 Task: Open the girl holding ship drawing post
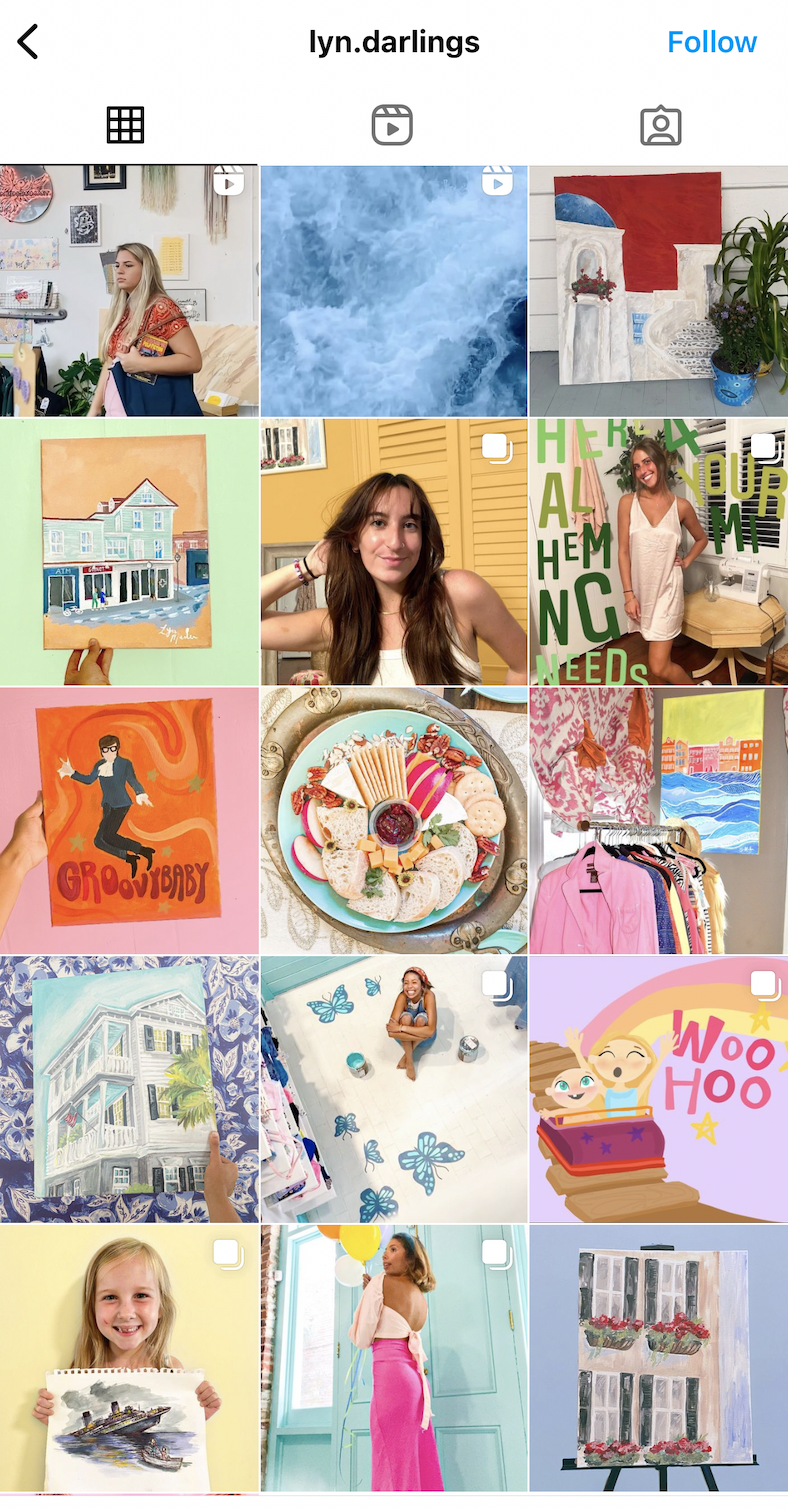129,1357
